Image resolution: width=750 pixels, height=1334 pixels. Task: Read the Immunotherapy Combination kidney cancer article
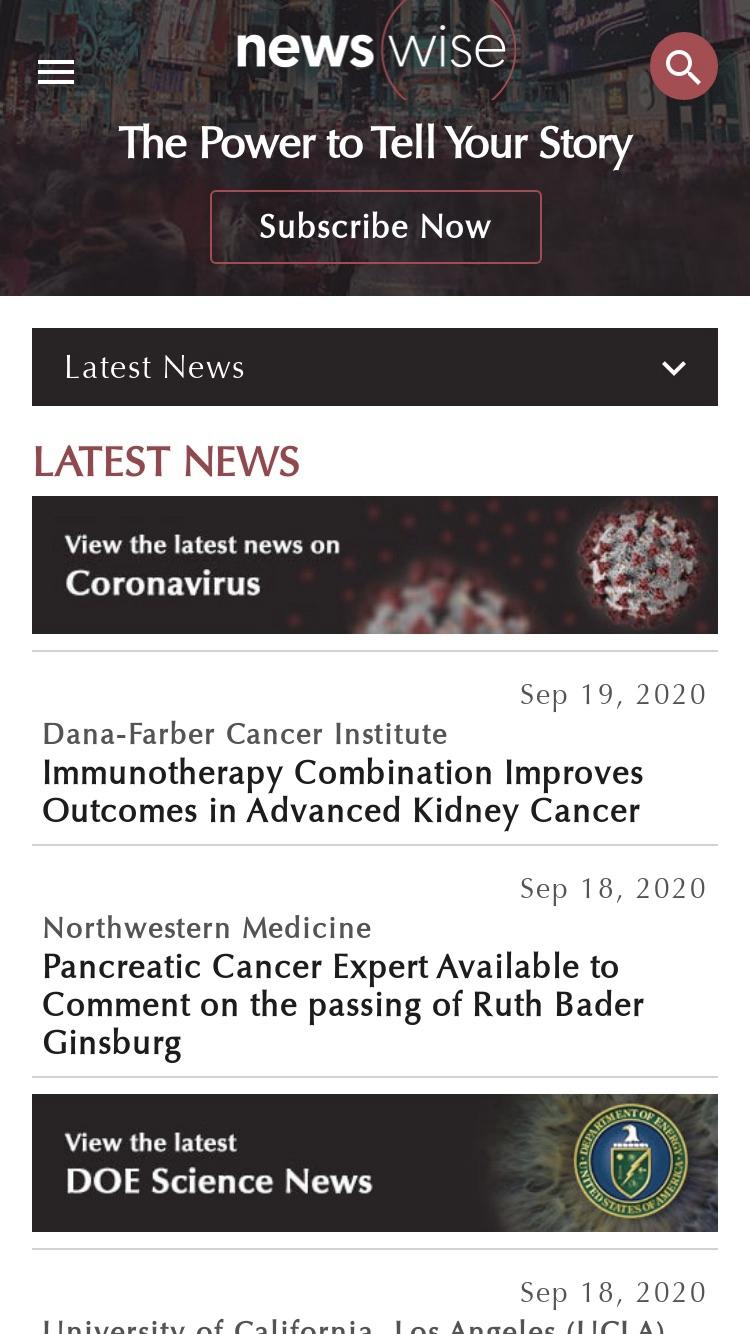pyautogui.click(x=343, y=792)
